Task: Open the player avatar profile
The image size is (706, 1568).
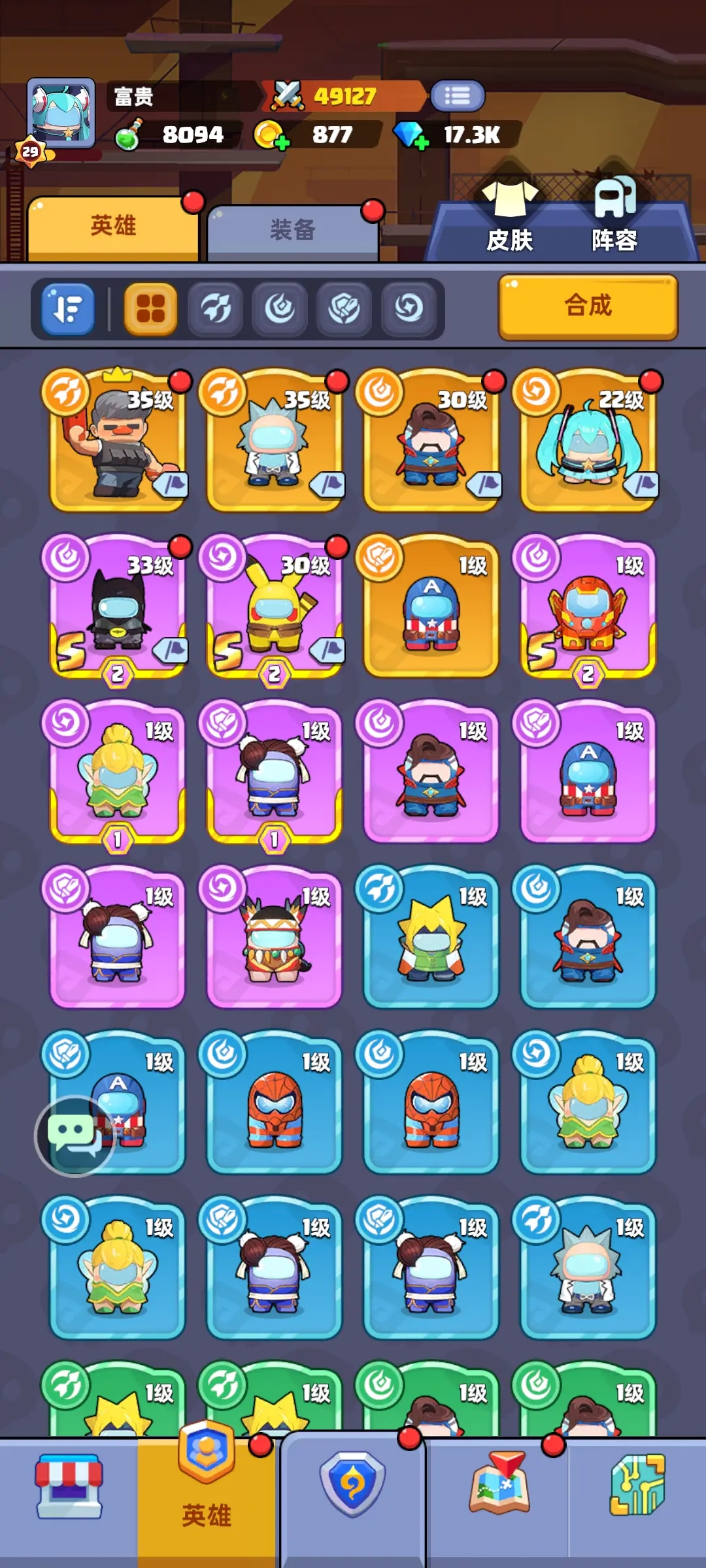Action: tap(61, 113)
